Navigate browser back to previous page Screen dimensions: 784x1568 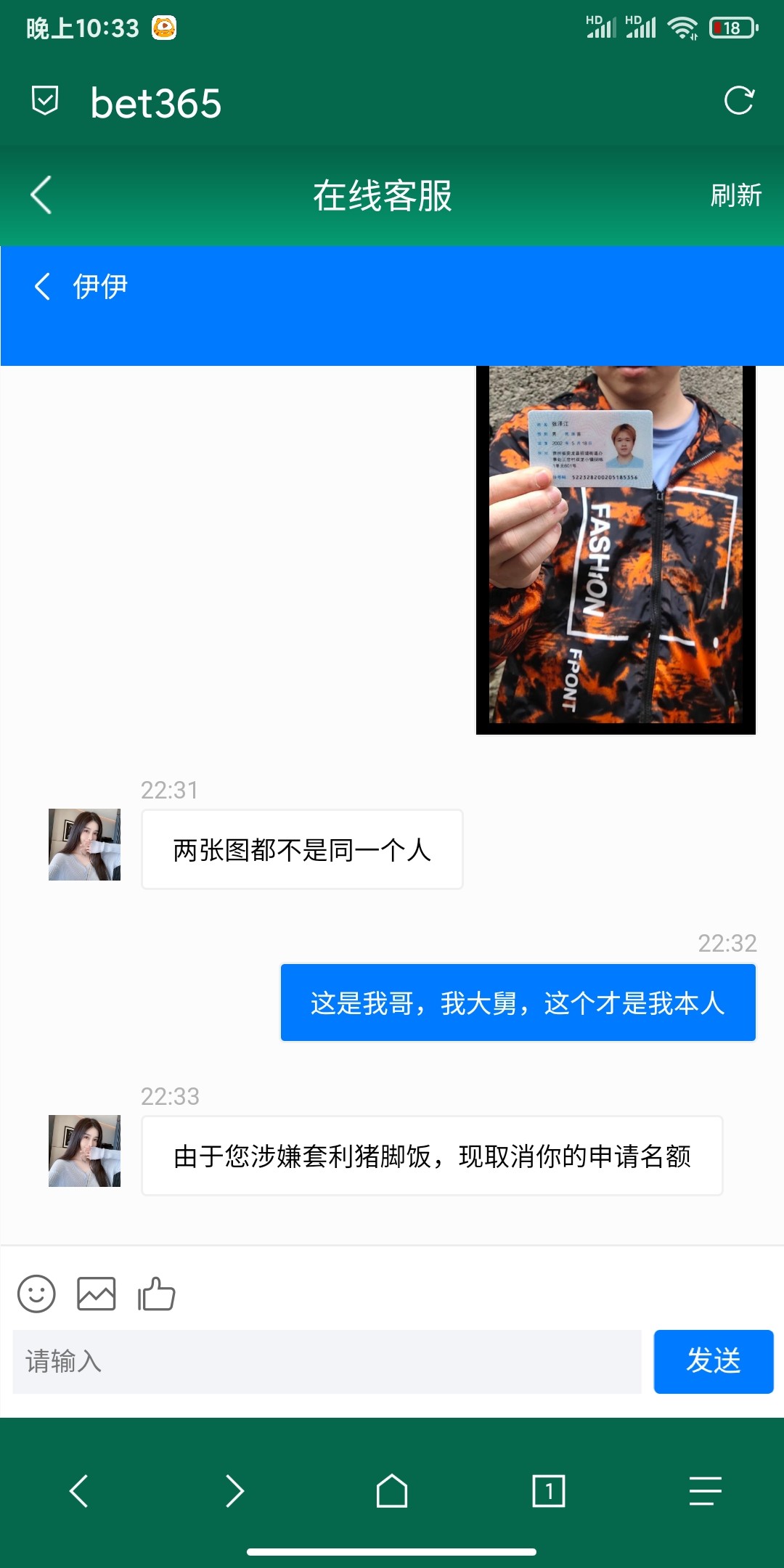78,1491
